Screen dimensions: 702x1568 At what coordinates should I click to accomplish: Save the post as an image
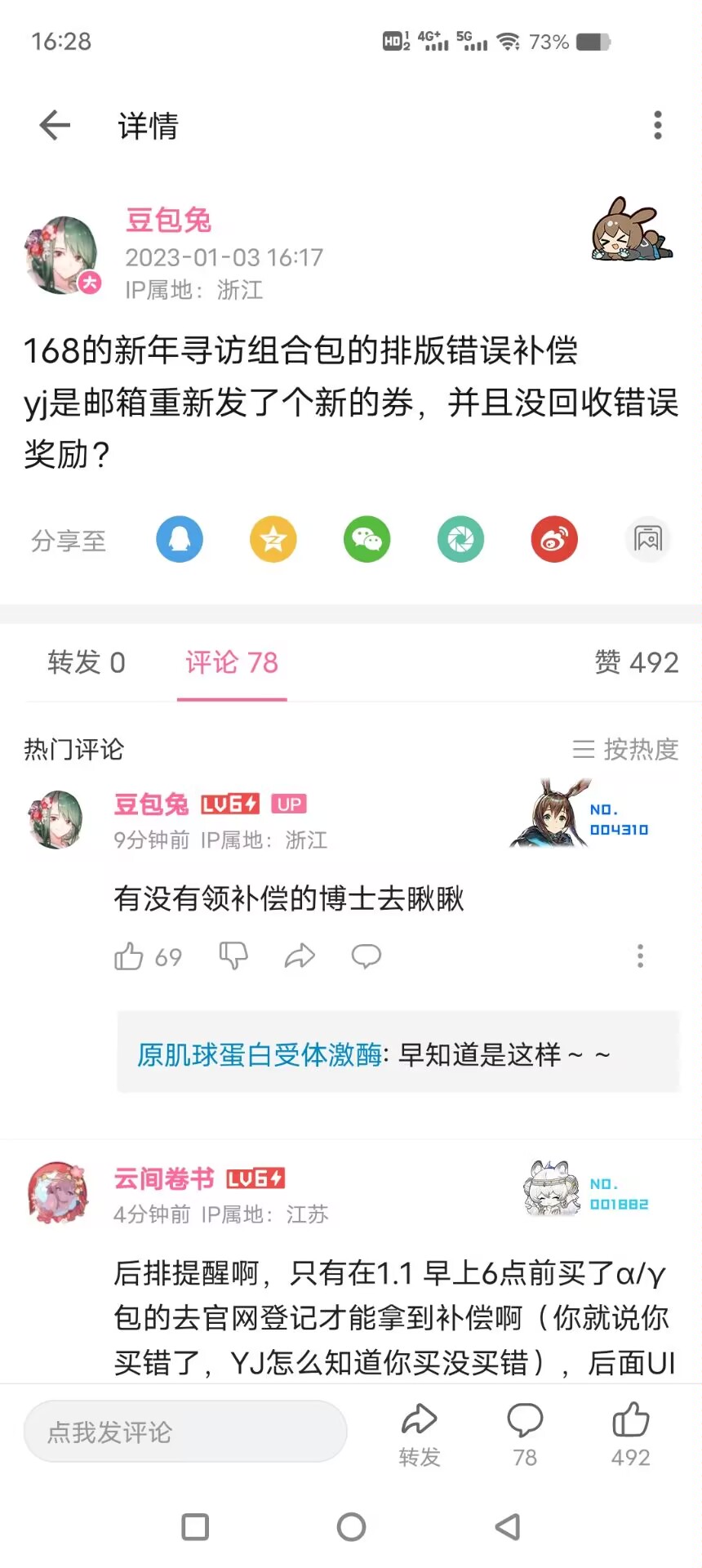pyautogui.click(x=648, y=539)
